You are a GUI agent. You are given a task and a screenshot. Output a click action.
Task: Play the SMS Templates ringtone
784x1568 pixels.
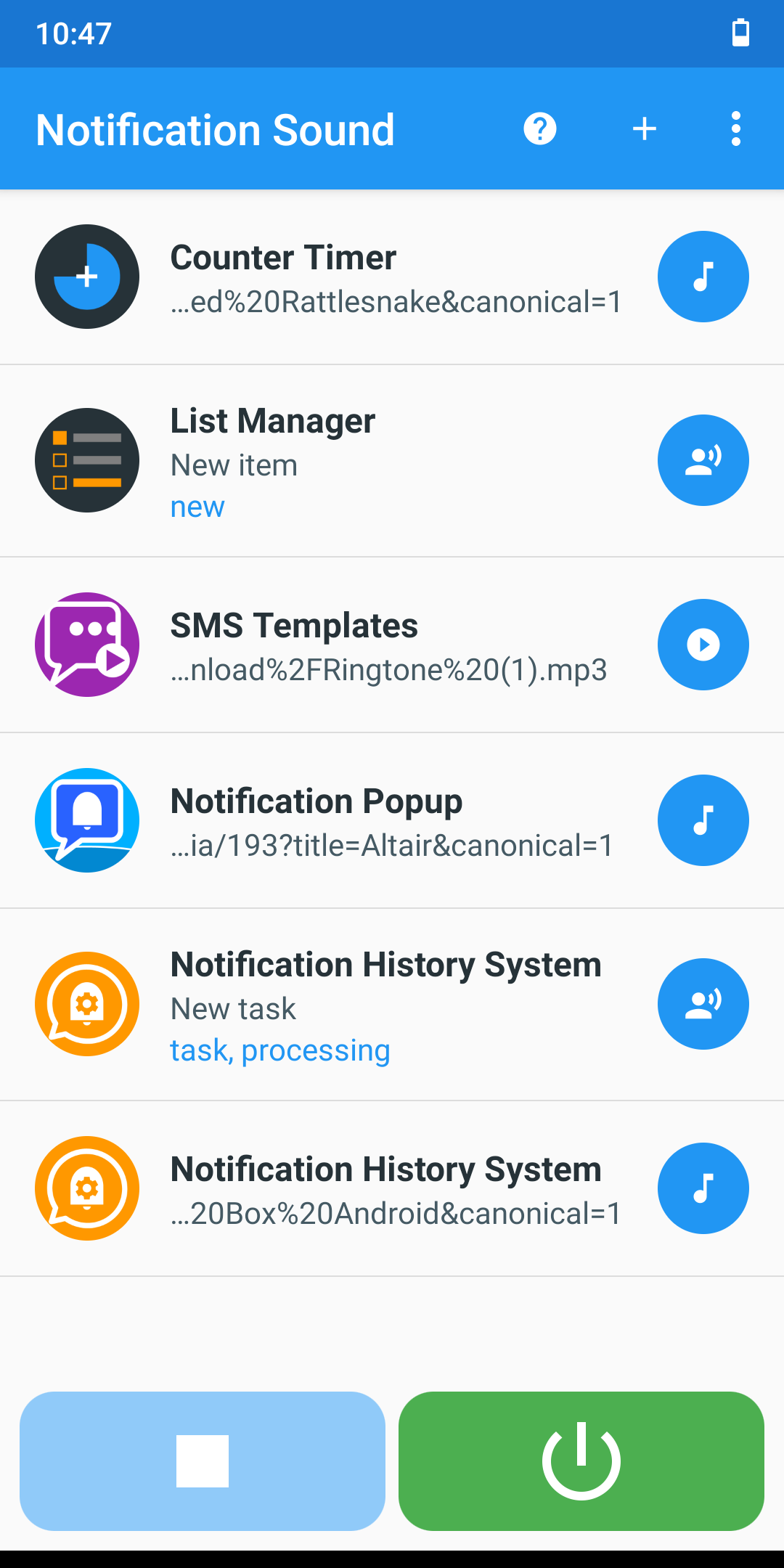coord(703,645)
